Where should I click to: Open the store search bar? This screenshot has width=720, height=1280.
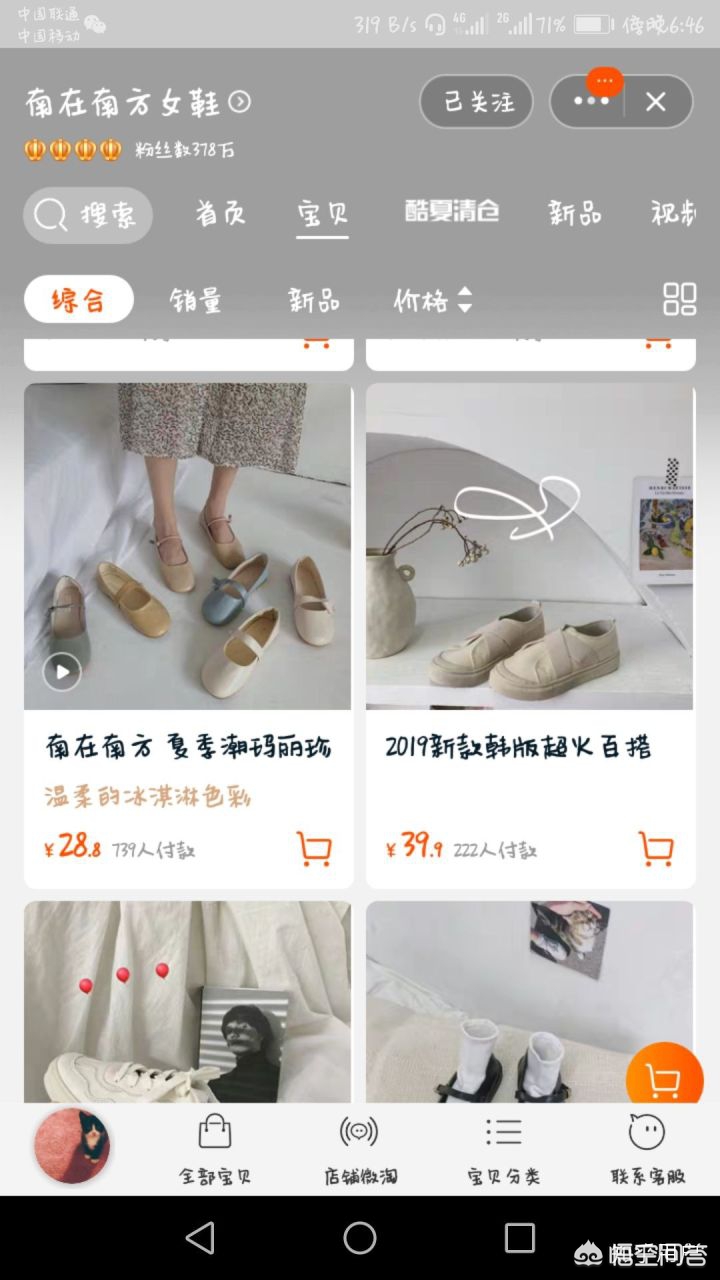88,215
